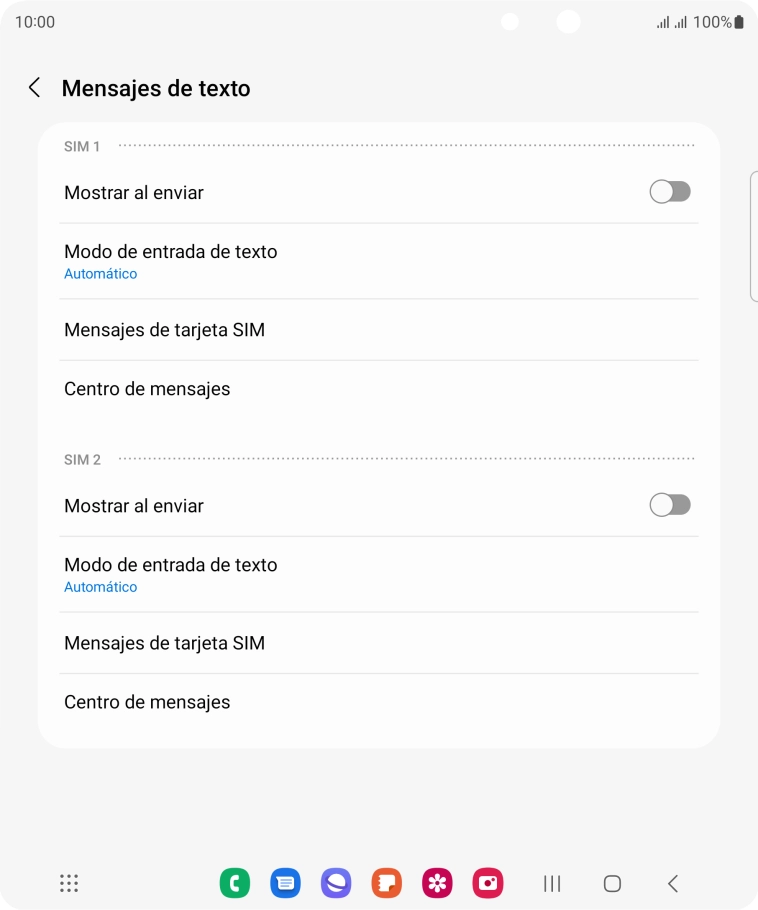Open Samsung Notes from the dock
Screen dimensions: 758x910
[x=386, y=883]
